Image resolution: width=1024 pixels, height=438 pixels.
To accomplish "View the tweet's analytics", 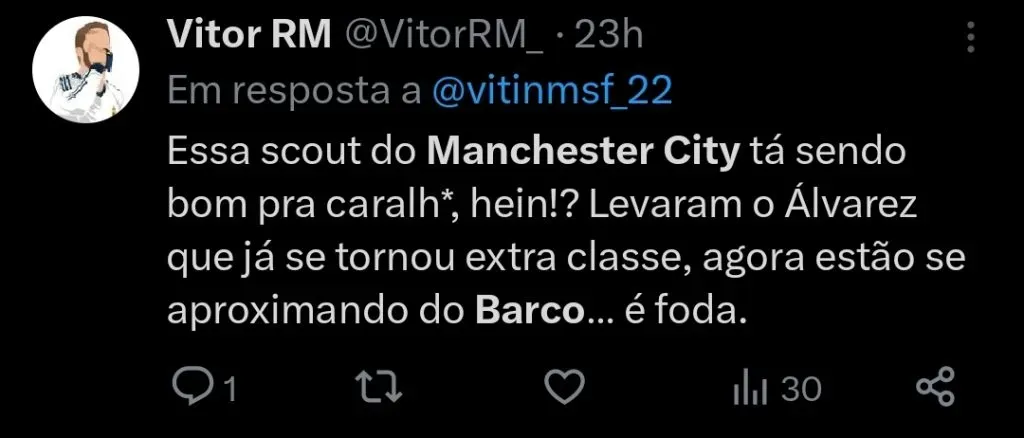I will (x=748, y=387).
